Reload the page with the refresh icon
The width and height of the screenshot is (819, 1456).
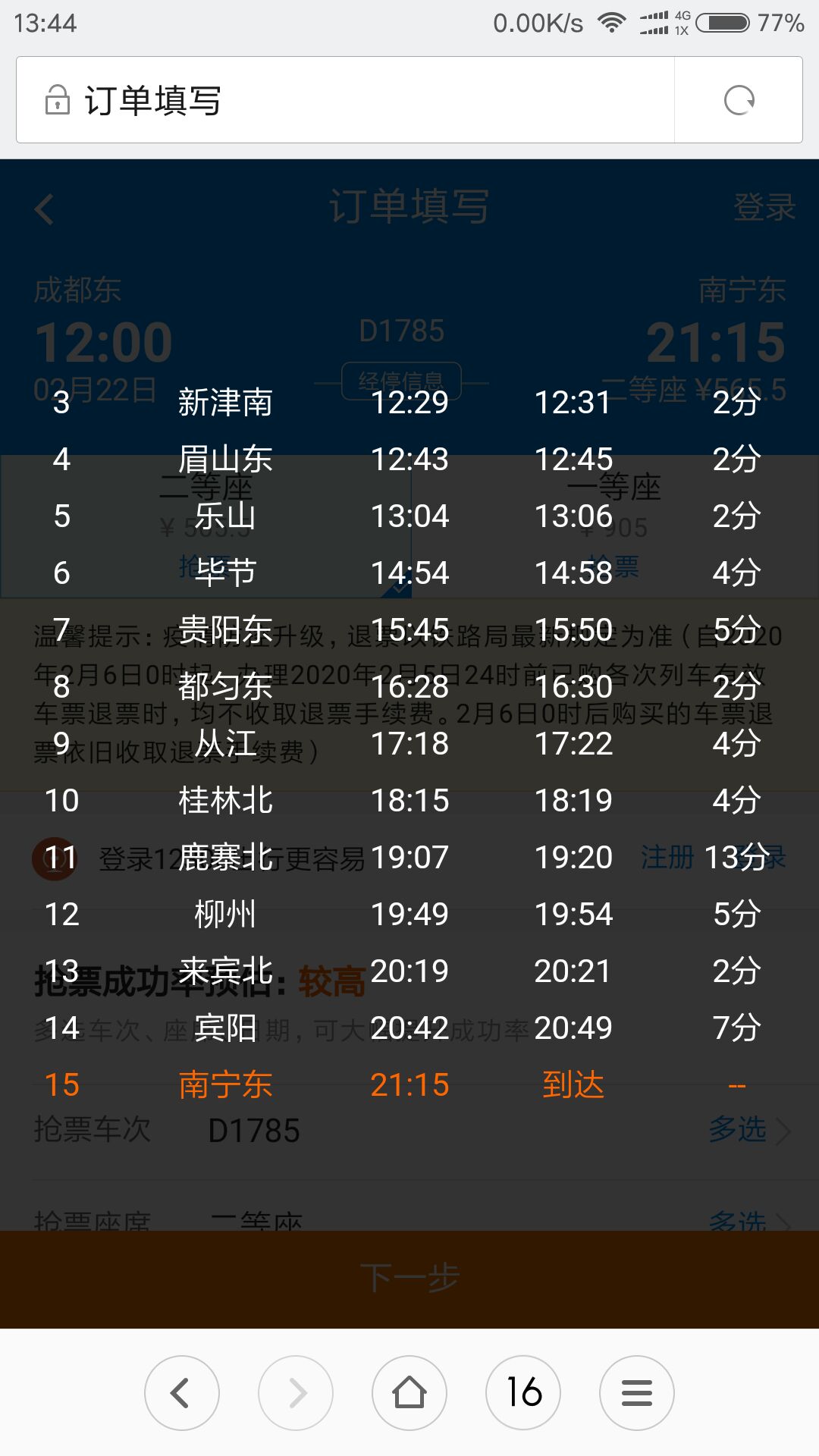click(739, 100)
